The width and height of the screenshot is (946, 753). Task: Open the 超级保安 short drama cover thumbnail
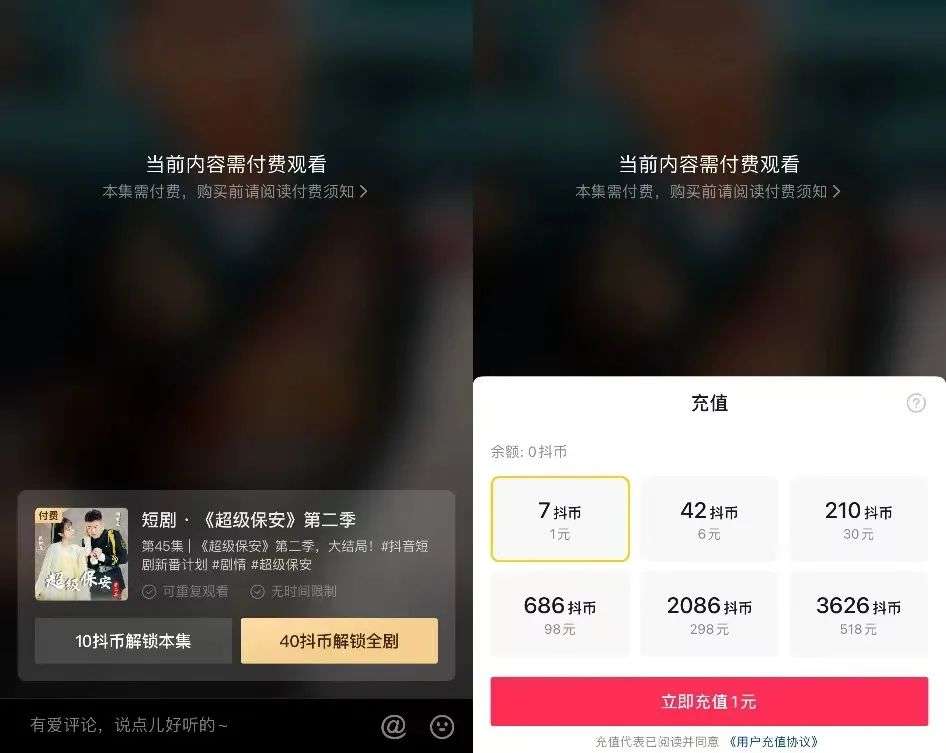(x=81, y=554)
